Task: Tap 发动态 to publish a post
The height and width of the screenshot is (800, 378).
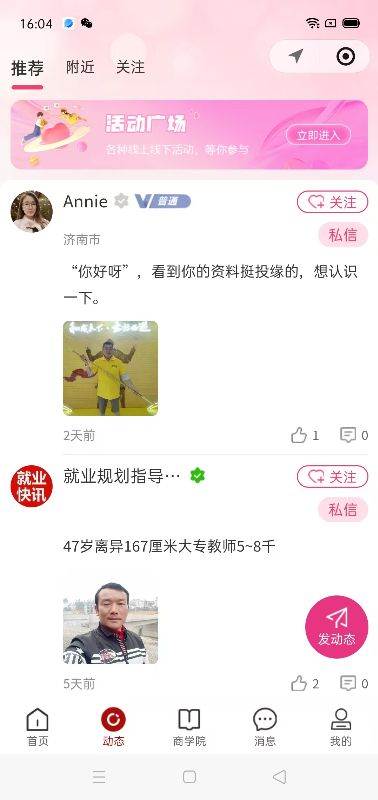Action: tap(337, 627)
